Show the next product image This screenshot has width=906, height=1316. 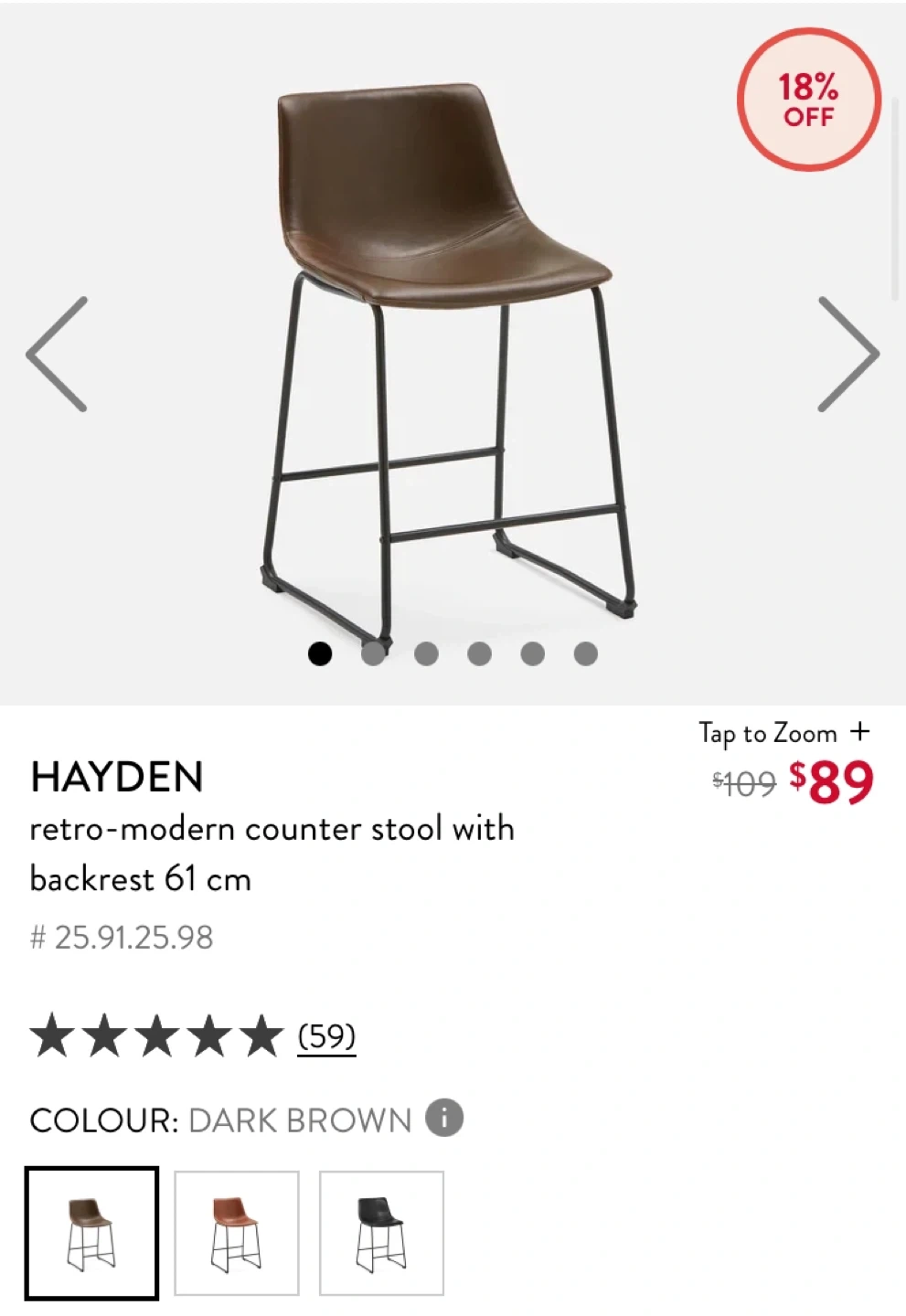coord(848,355)
